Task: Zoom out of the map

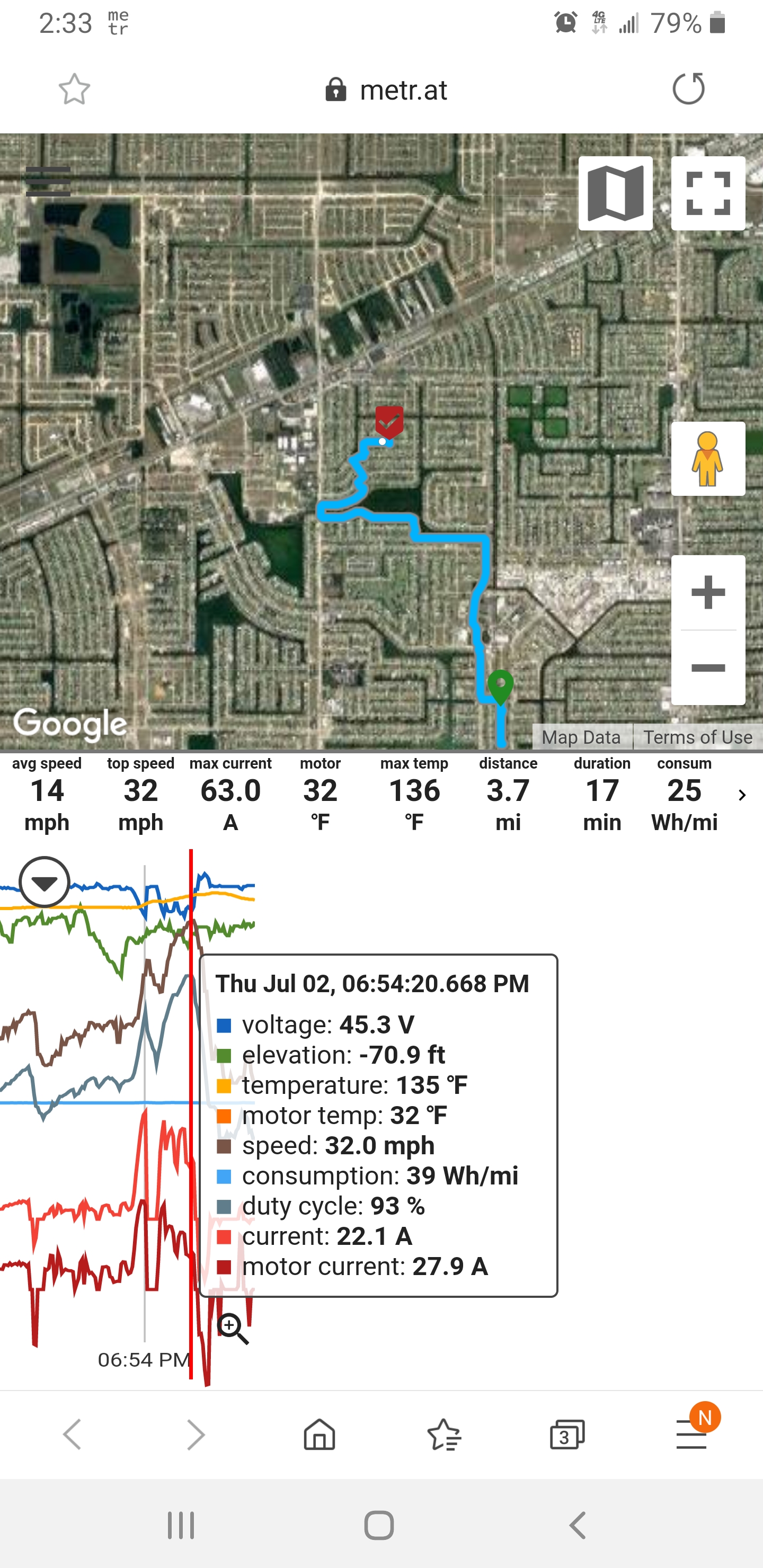Action: point(708,668)
